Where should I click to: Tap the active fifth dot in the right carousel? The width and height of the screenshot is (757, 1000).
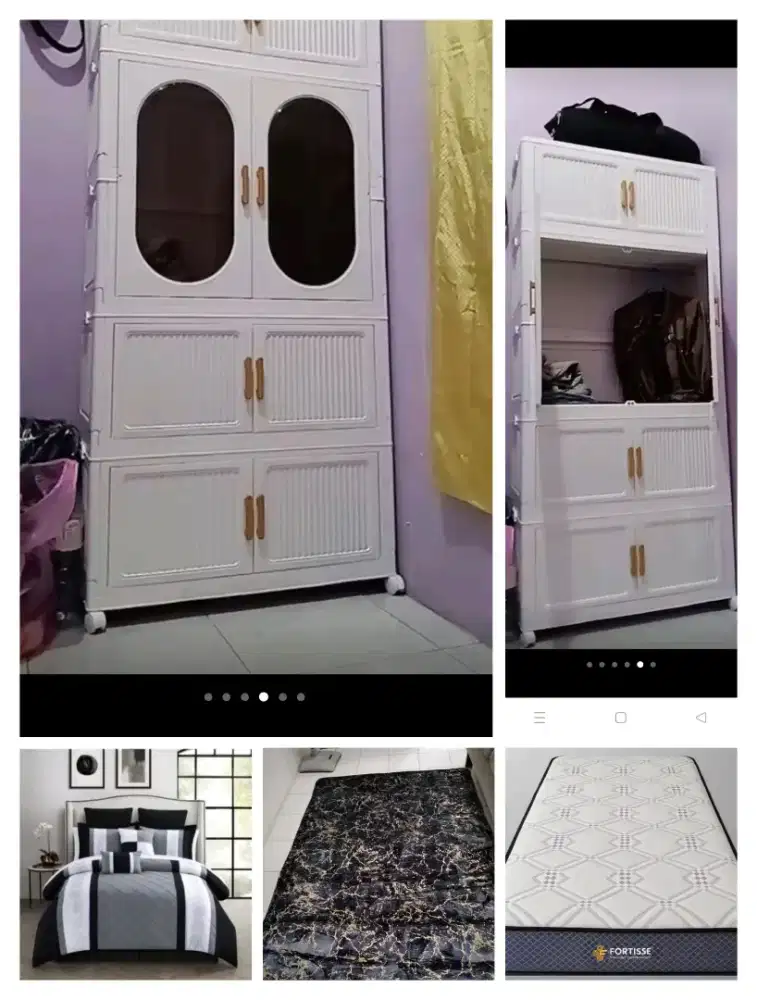tap(640, 664)
